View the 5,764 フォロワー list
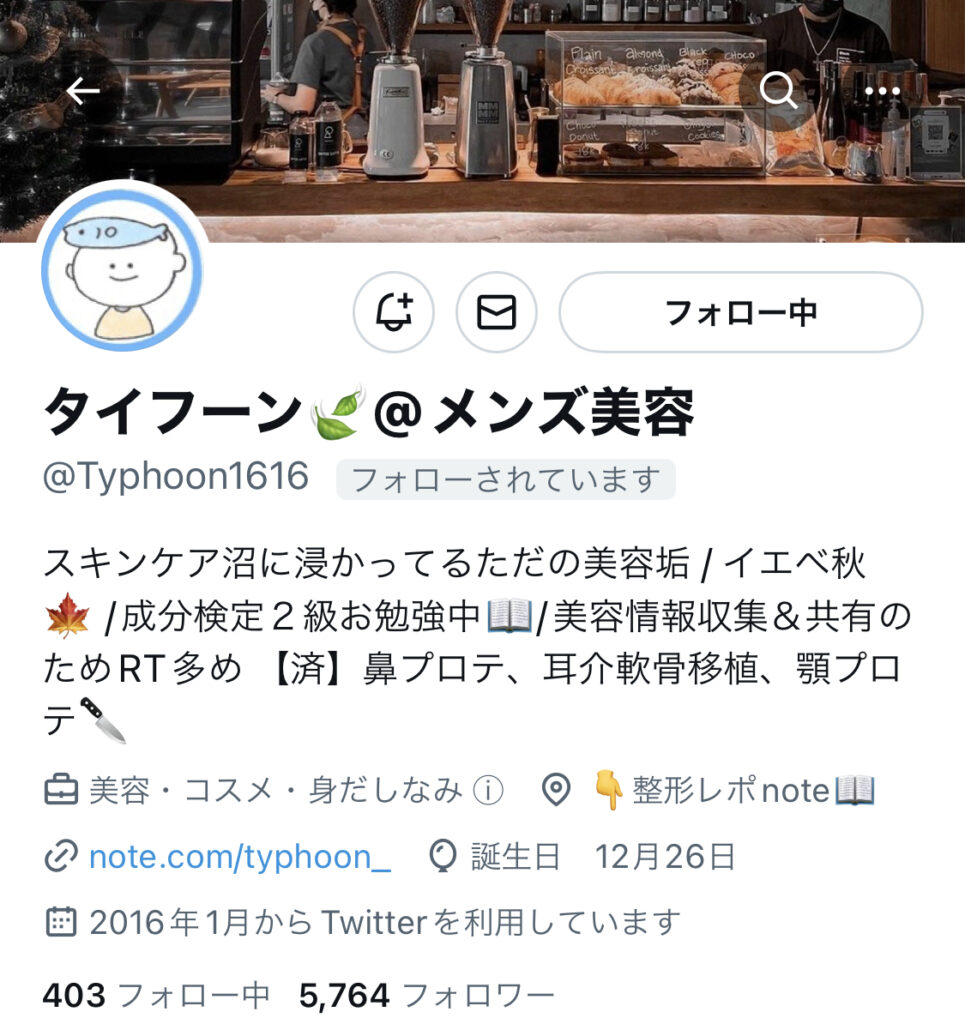This screenshot has width=965, height=1024. (426, 995)
